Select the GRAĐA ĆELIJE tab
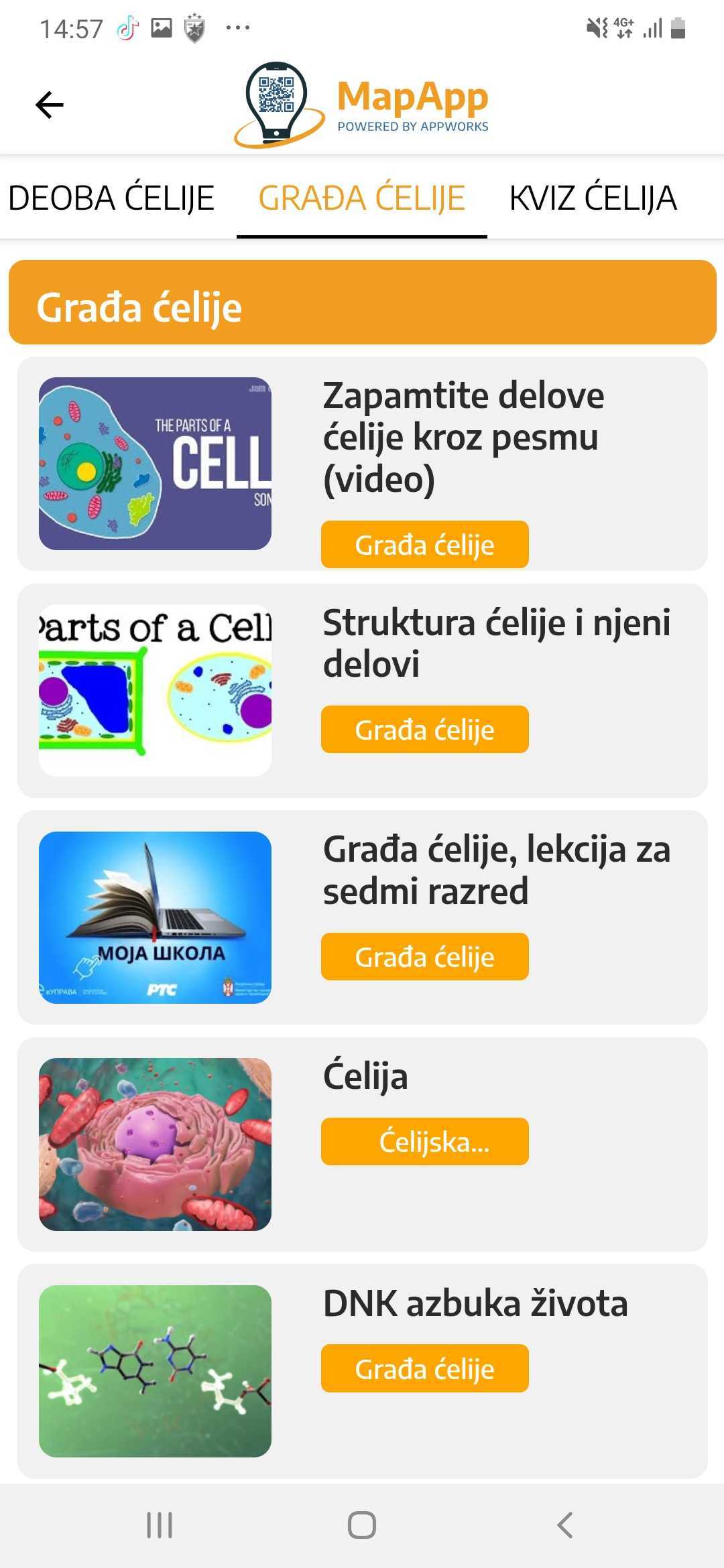The image size is (724, 1568). [x=361, y=198]
